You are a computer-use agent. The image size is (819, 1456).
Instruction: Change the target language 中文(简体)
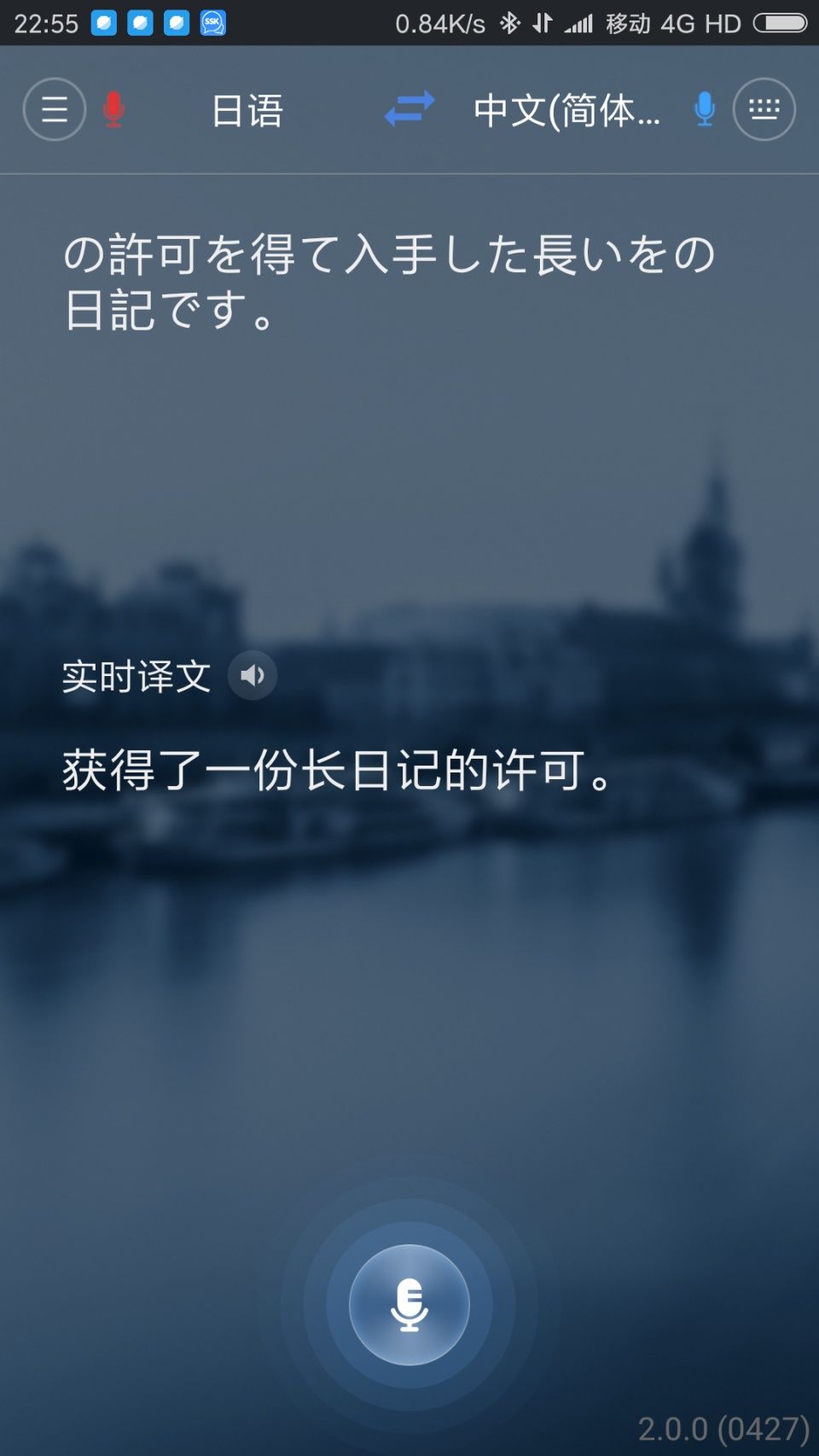coord(566,111)
